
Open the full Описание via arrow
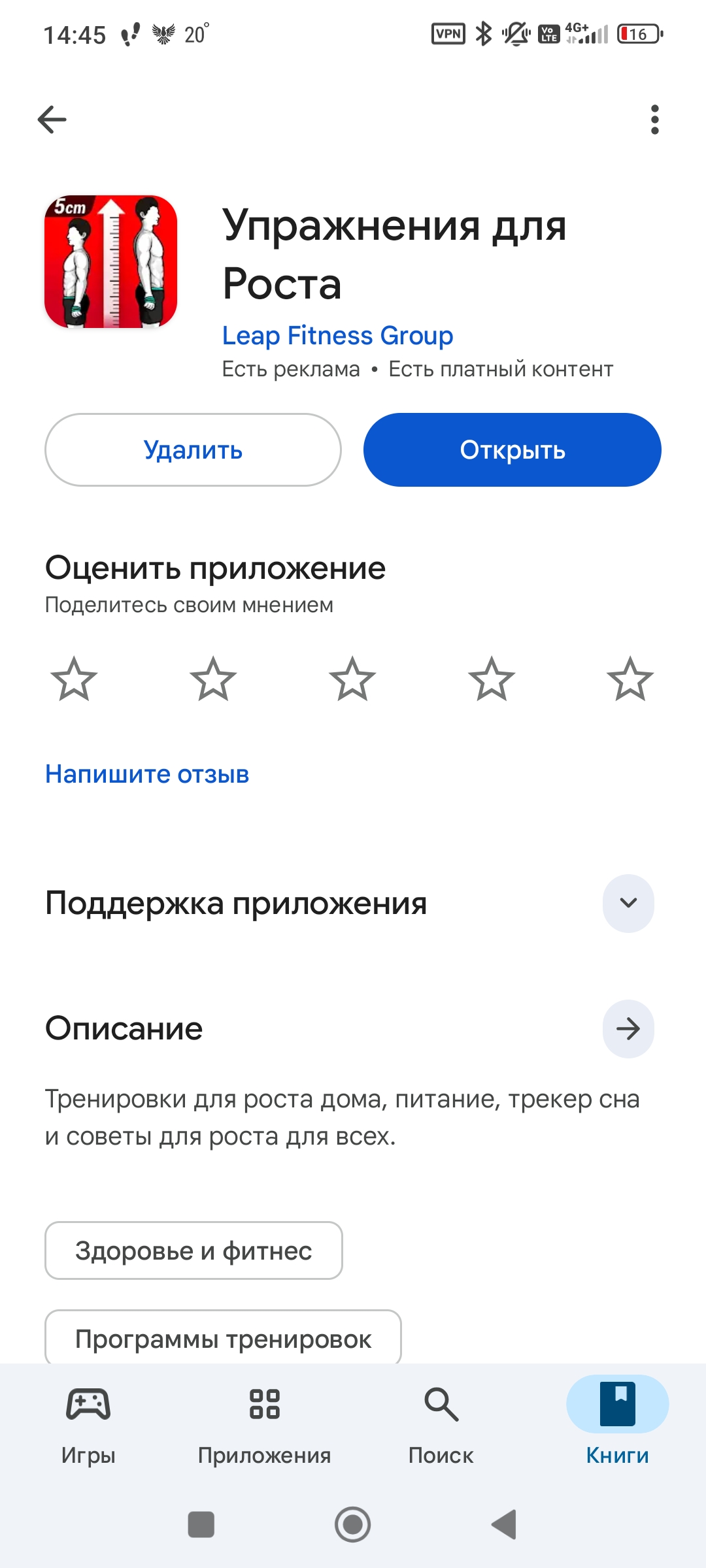point(628,1029)
